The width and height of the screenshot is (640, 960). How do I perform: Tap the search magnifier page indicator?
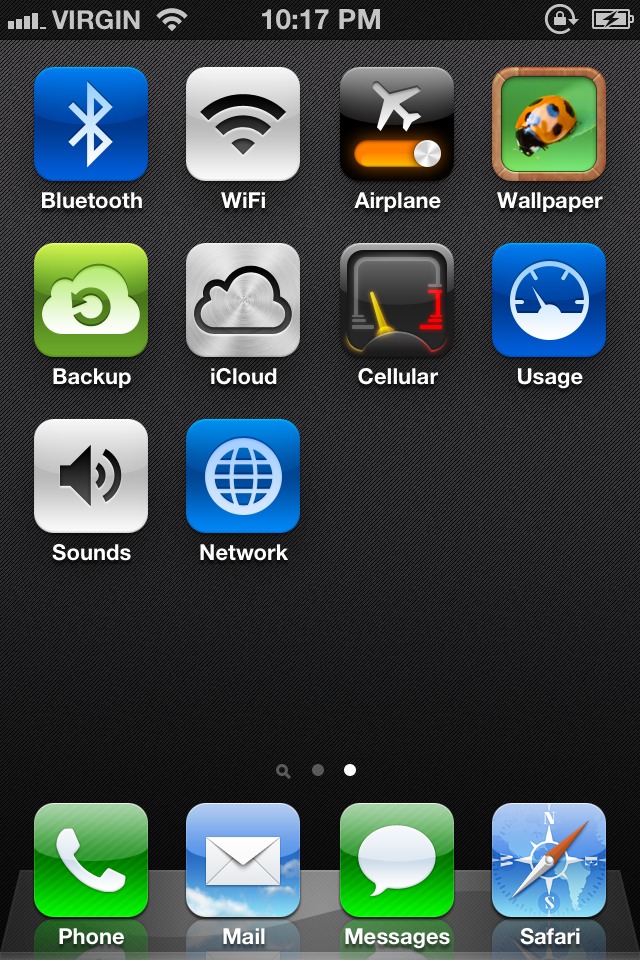[283, 771]
